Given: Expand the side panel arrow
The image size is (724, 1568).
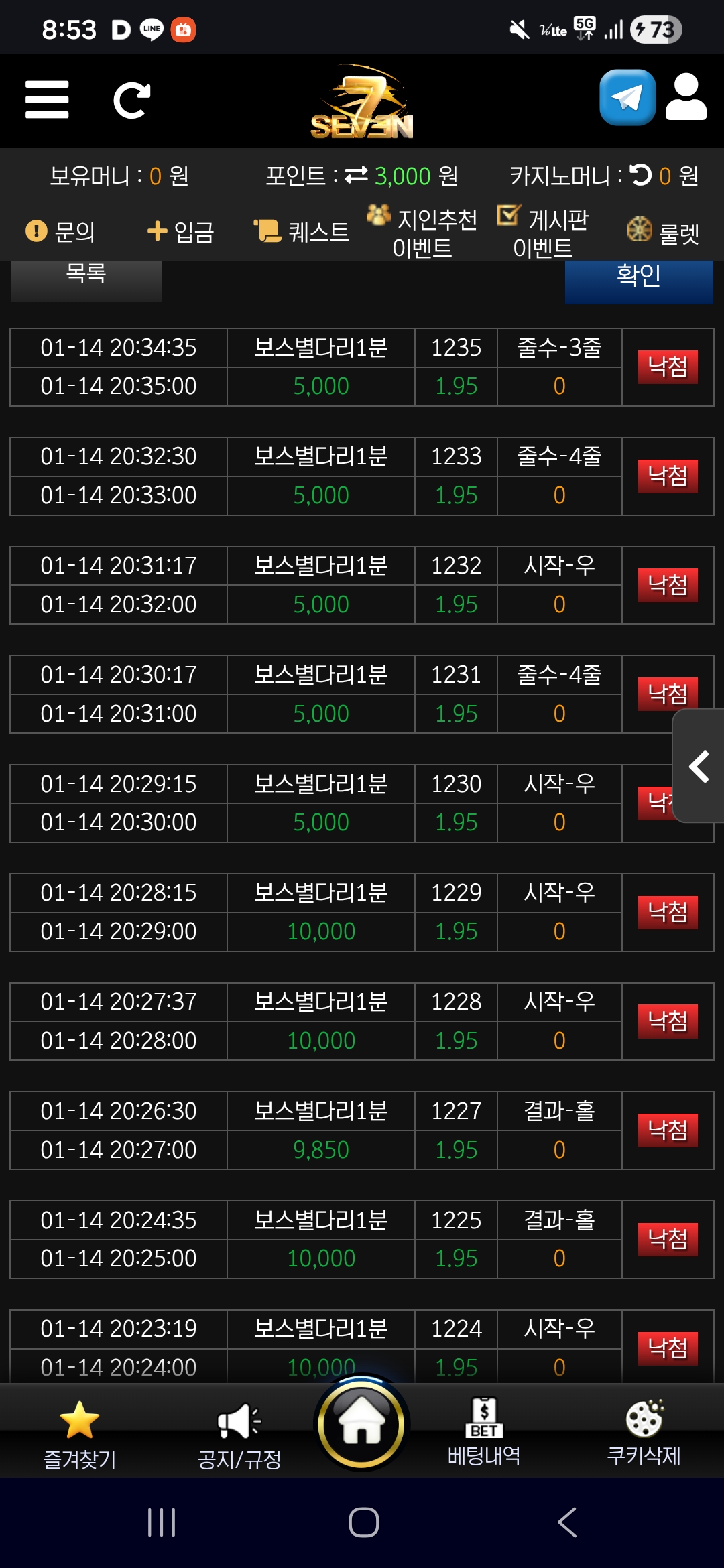Looking at the screenshot, I should [x=699, y=766].
